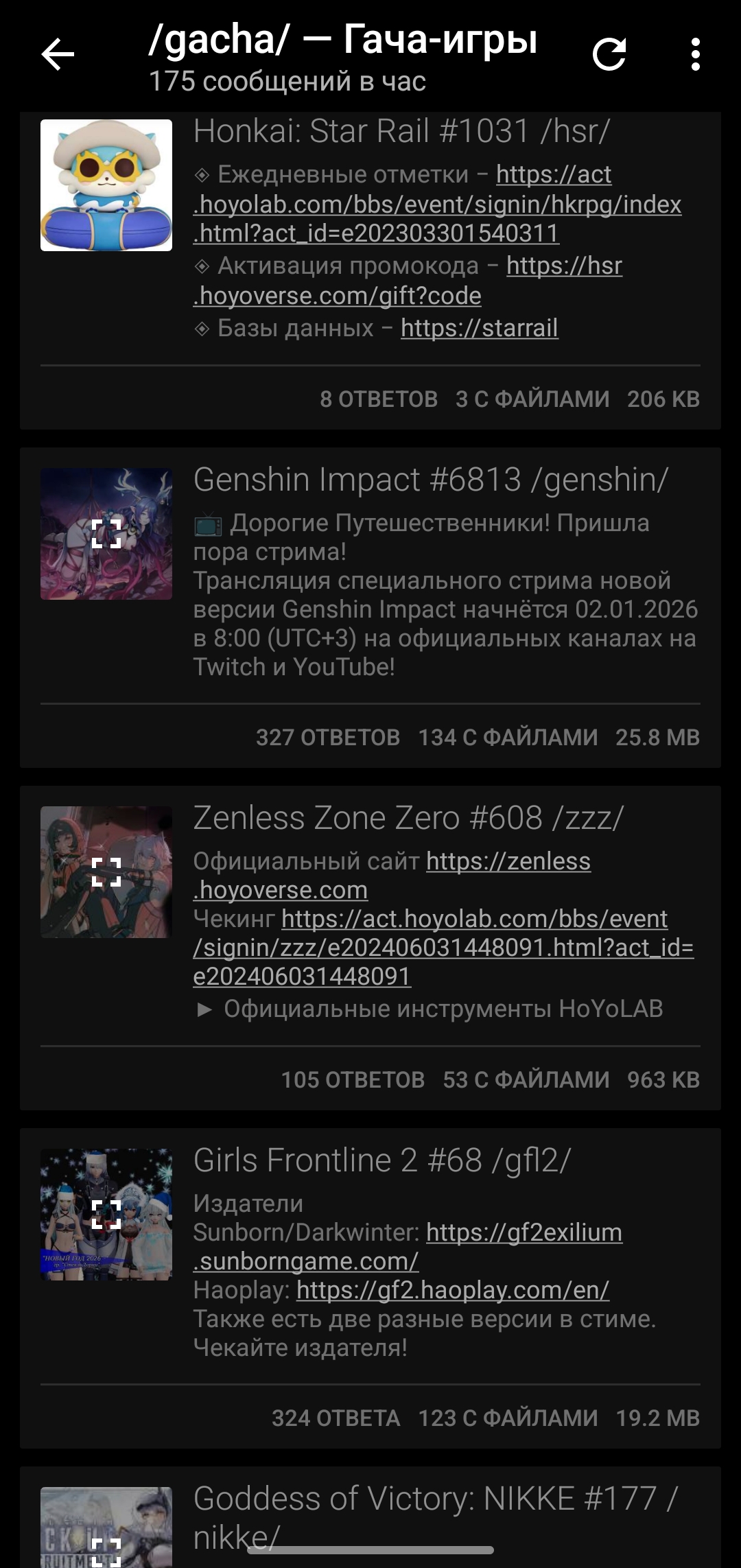This screenshot has width=741, height=1568.
Task: Open the Genshin Impact #6813 thread
Action: coord(430,480)
